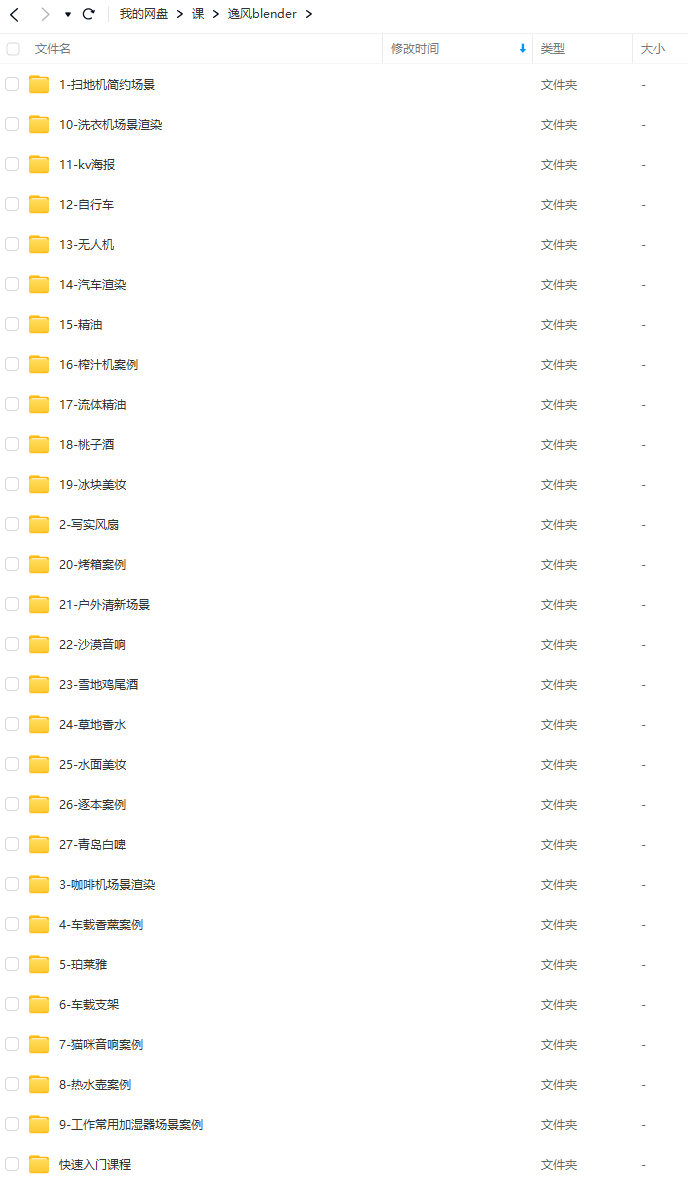688x1189 pixels.
Task: Open 课 breadcrumb folder
Action: (198, 14)
